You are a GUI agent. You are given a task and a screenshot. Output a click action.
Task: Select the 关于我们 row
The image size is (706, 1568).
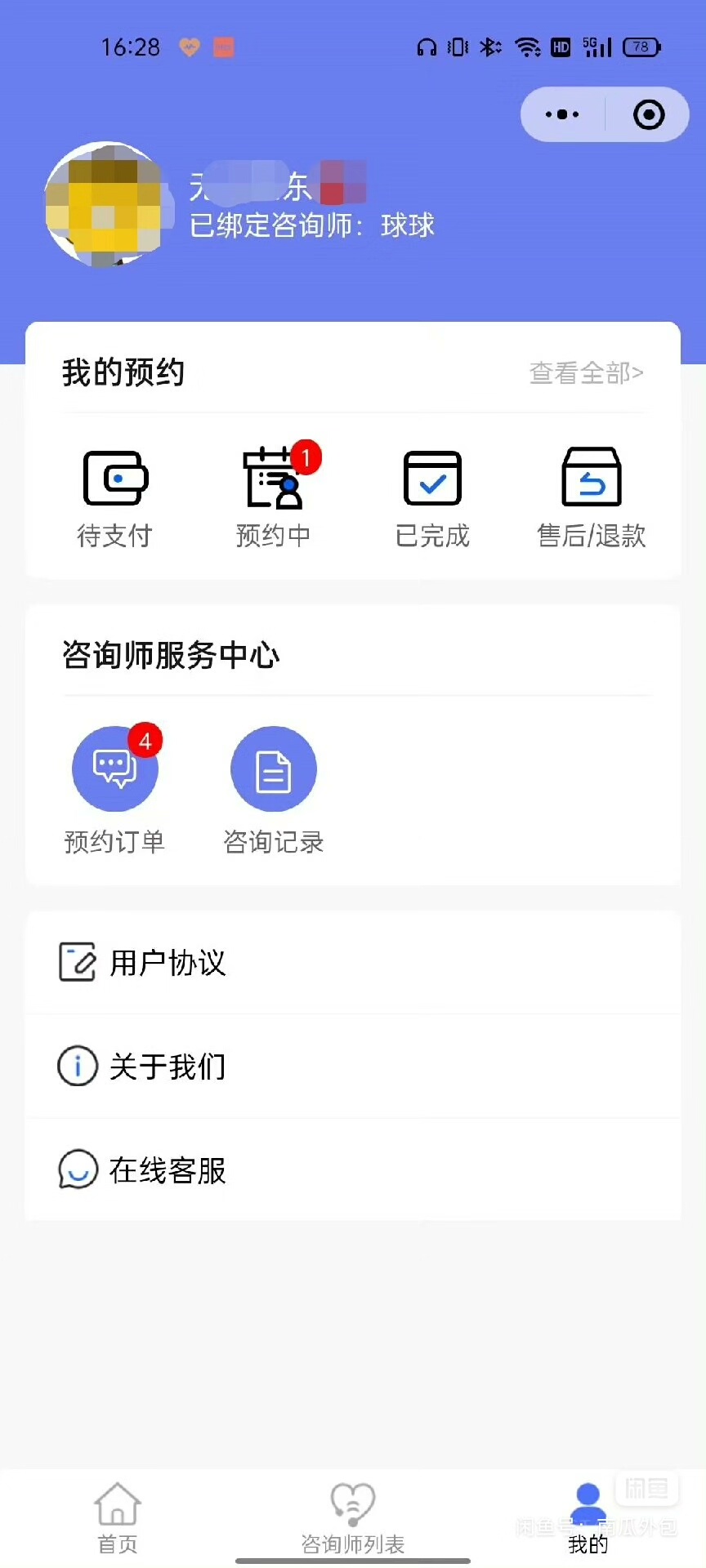(x=353, y=1067)
